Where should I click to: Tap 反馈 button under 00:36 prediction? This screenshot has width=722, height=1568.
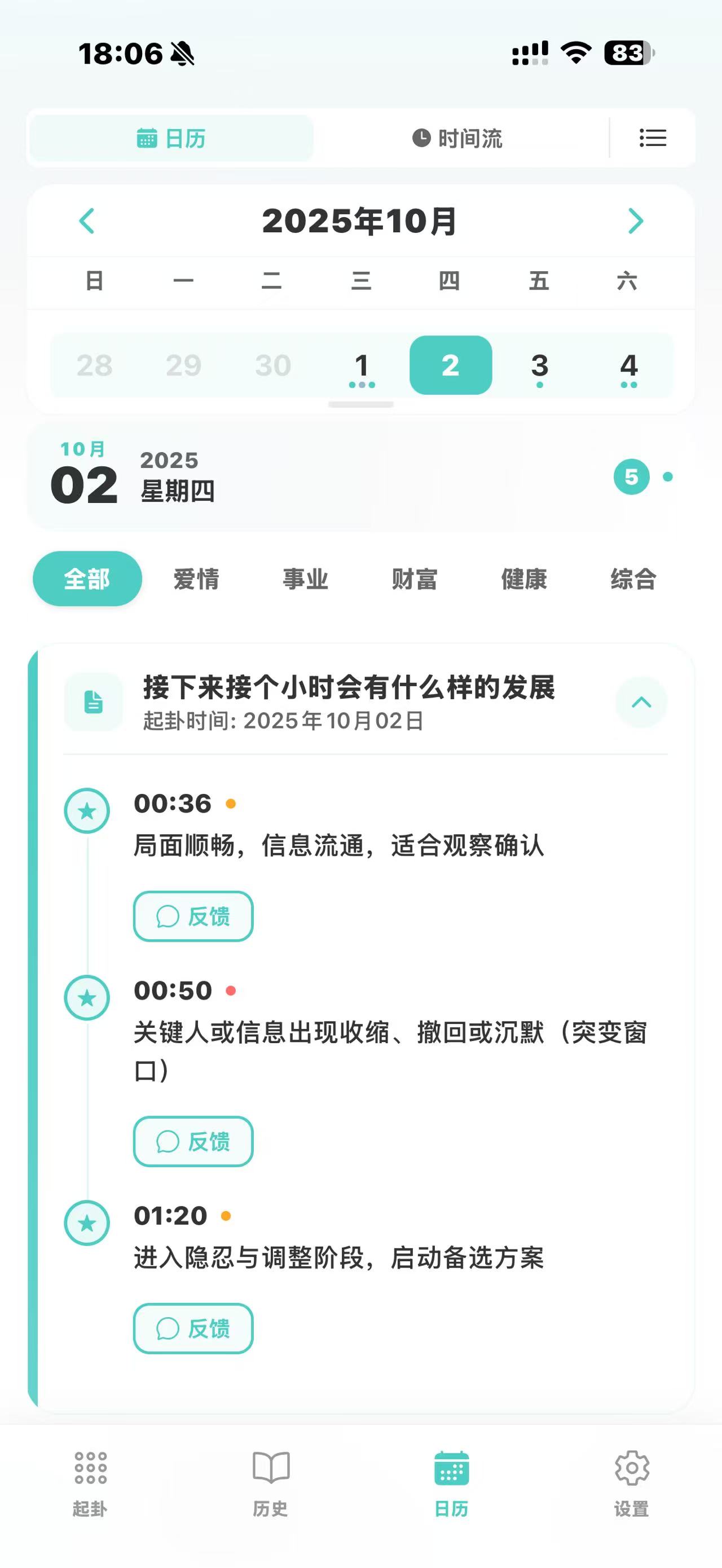193,917
